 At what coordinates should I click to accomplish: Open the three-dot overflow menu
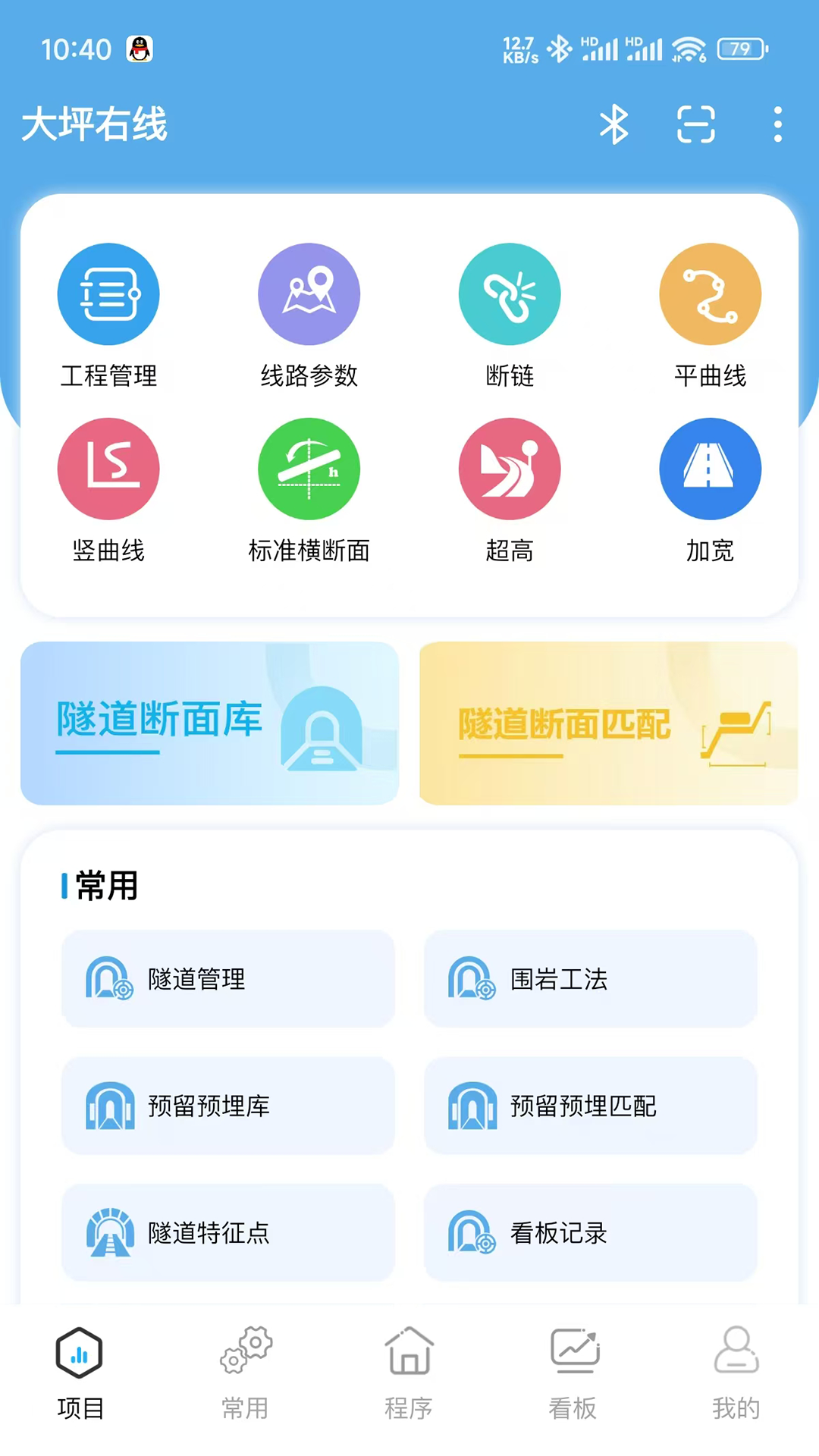pyautogui.click(x=777, y=124)
